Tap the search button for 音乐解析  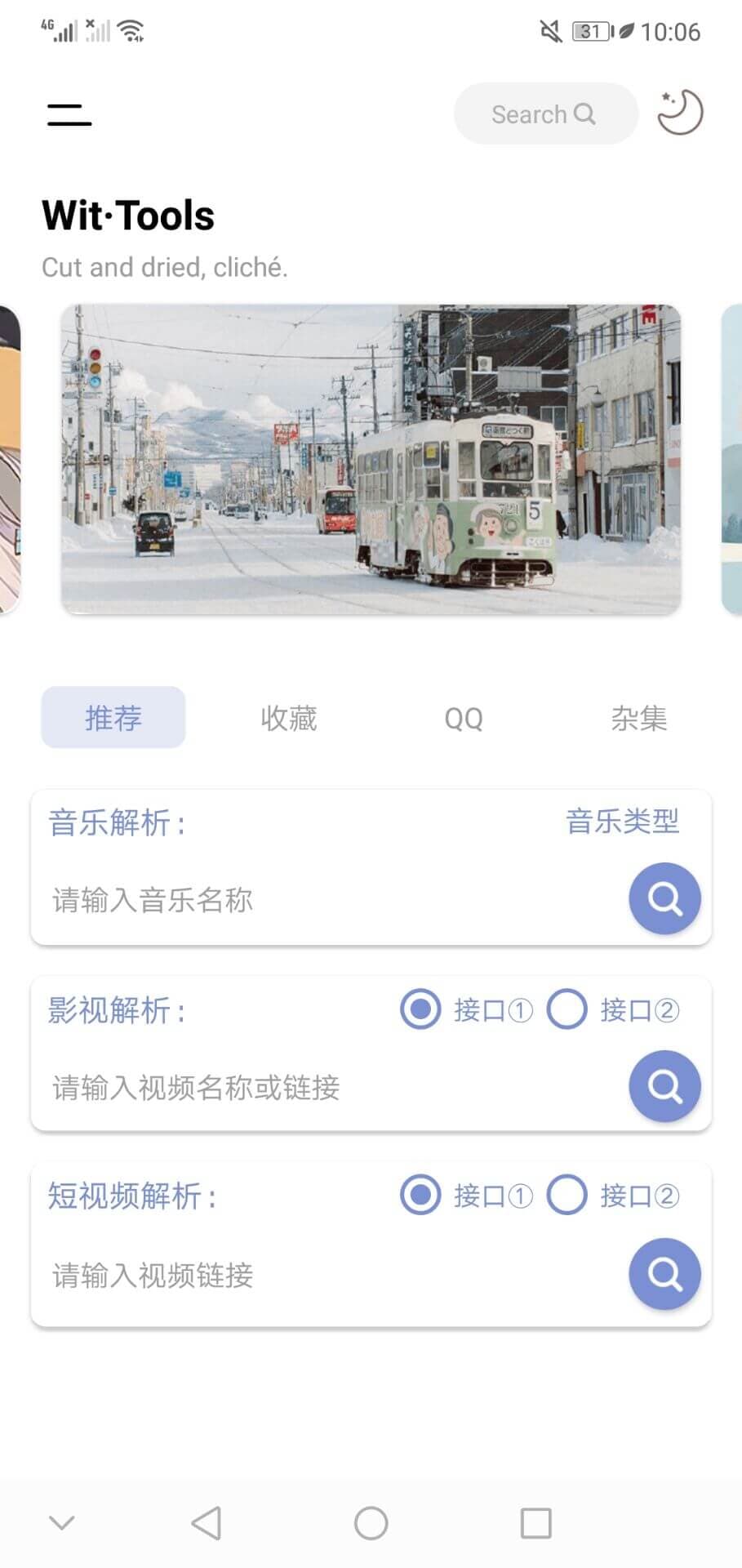point(664,899)
